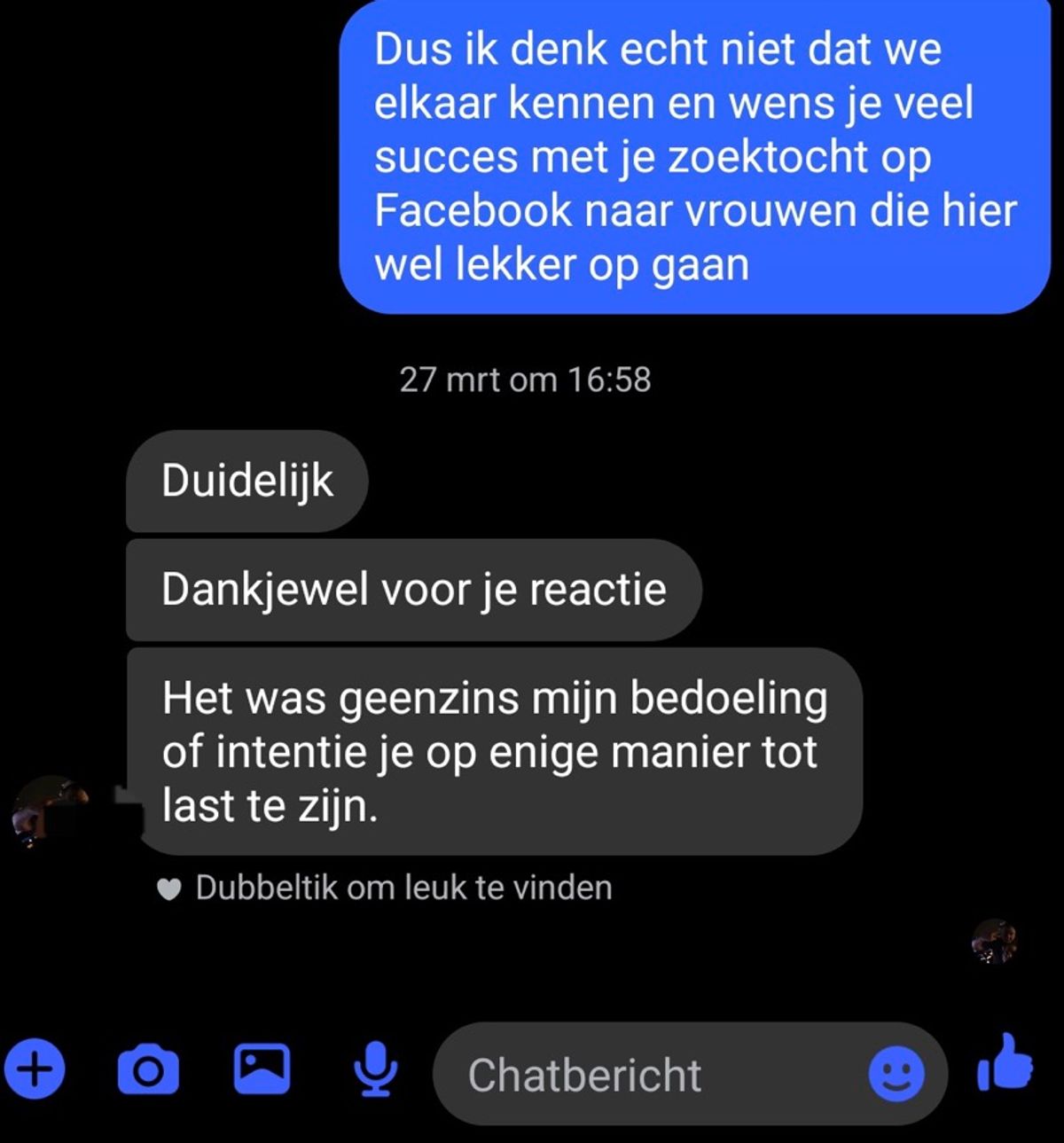Screen dimensions: 1064x1143
Task: Open the plus menu for more actions
Action: (35, 1069)
